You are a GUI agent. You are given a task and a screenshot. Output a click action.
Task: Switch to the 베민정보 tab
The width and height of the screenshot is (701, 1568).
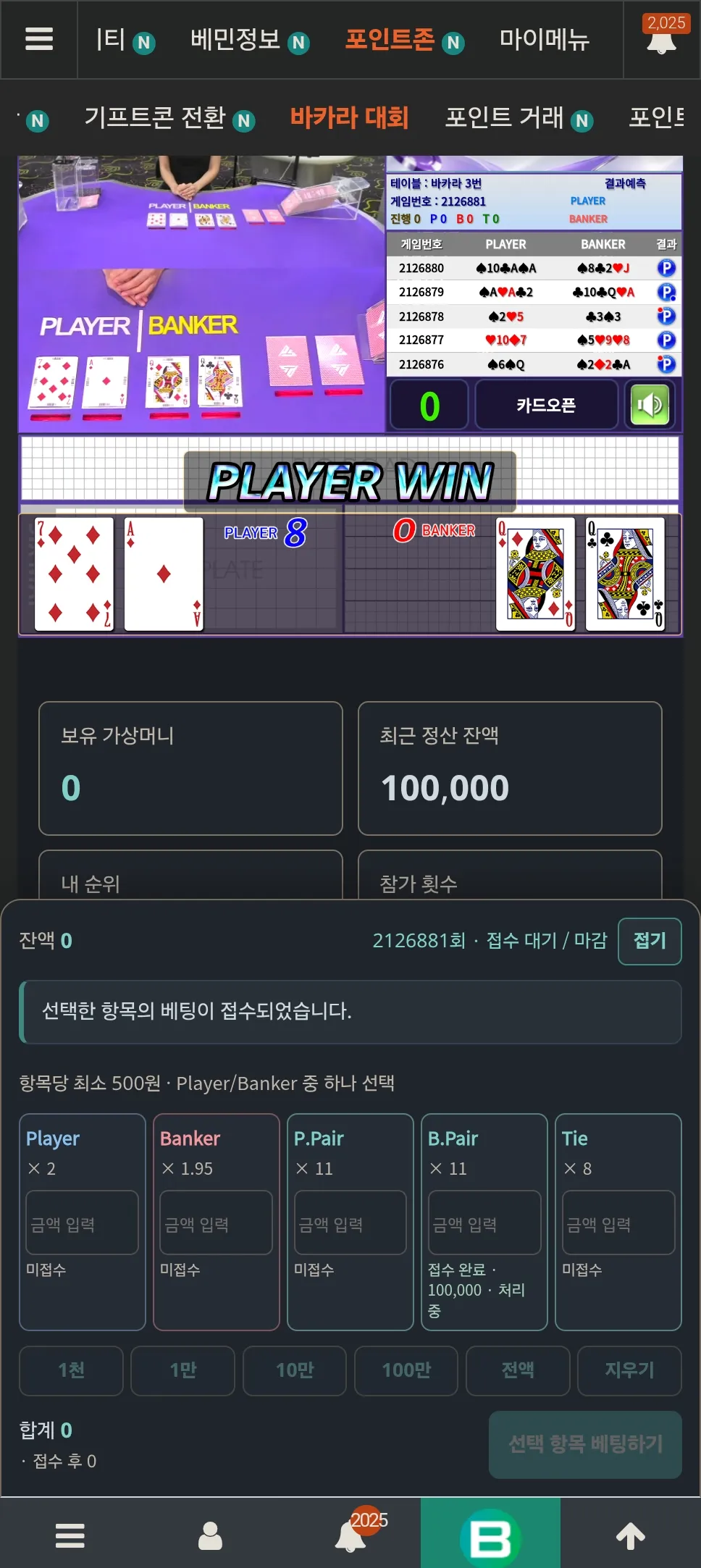point(250,40)
